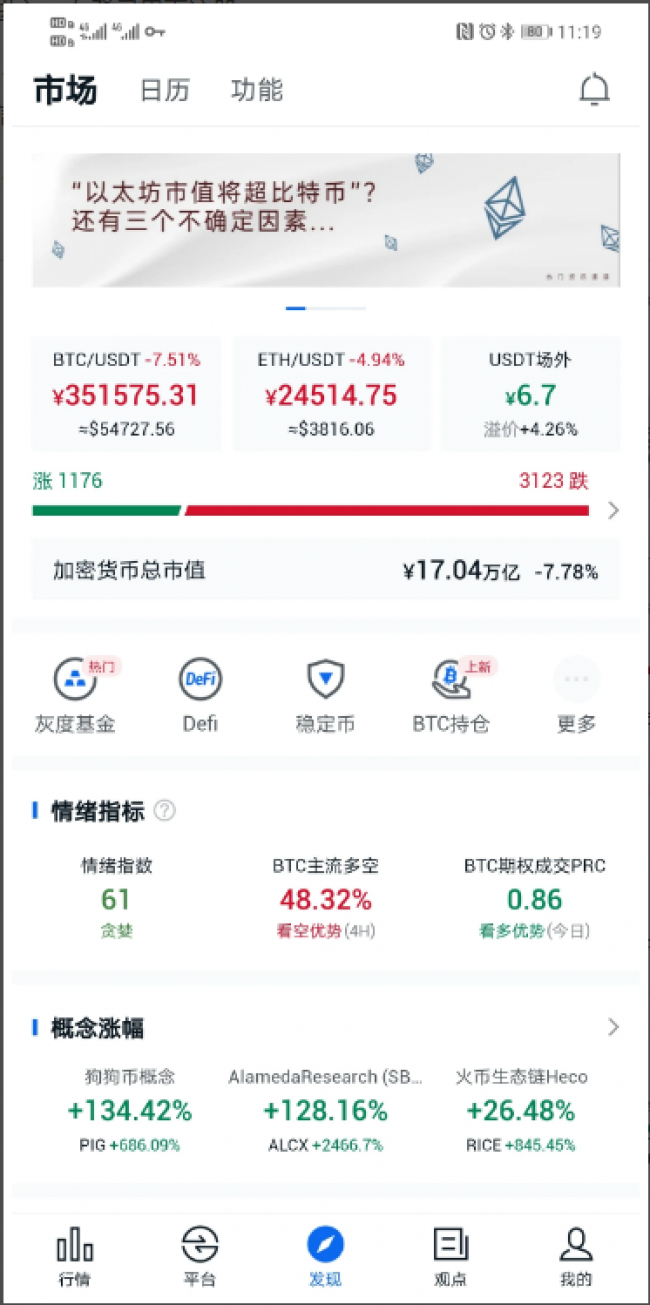Open the 以太坊市值 banner article

tap(326, 220)
